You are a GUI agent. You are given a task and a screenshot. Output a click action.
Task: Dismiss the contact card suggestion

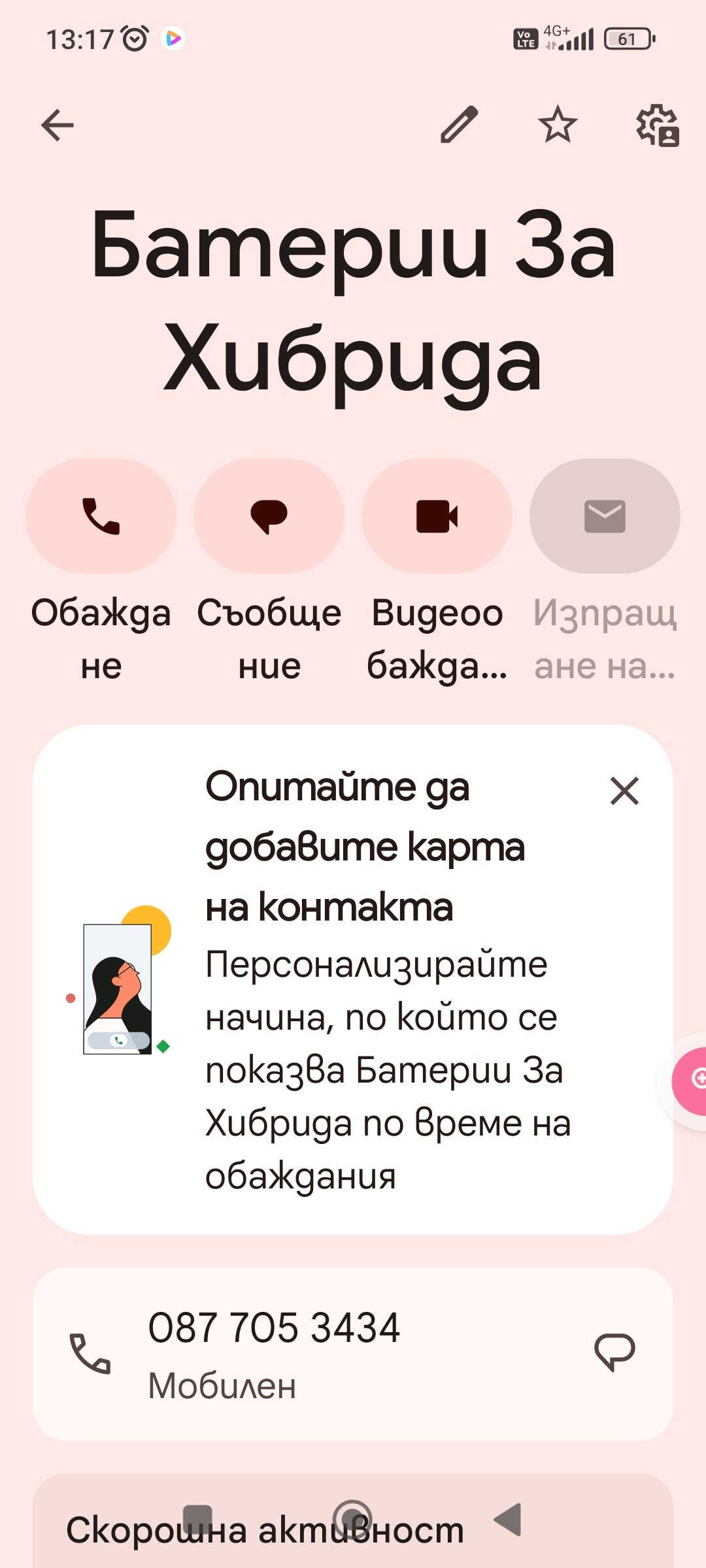click(x=624, y=791)
